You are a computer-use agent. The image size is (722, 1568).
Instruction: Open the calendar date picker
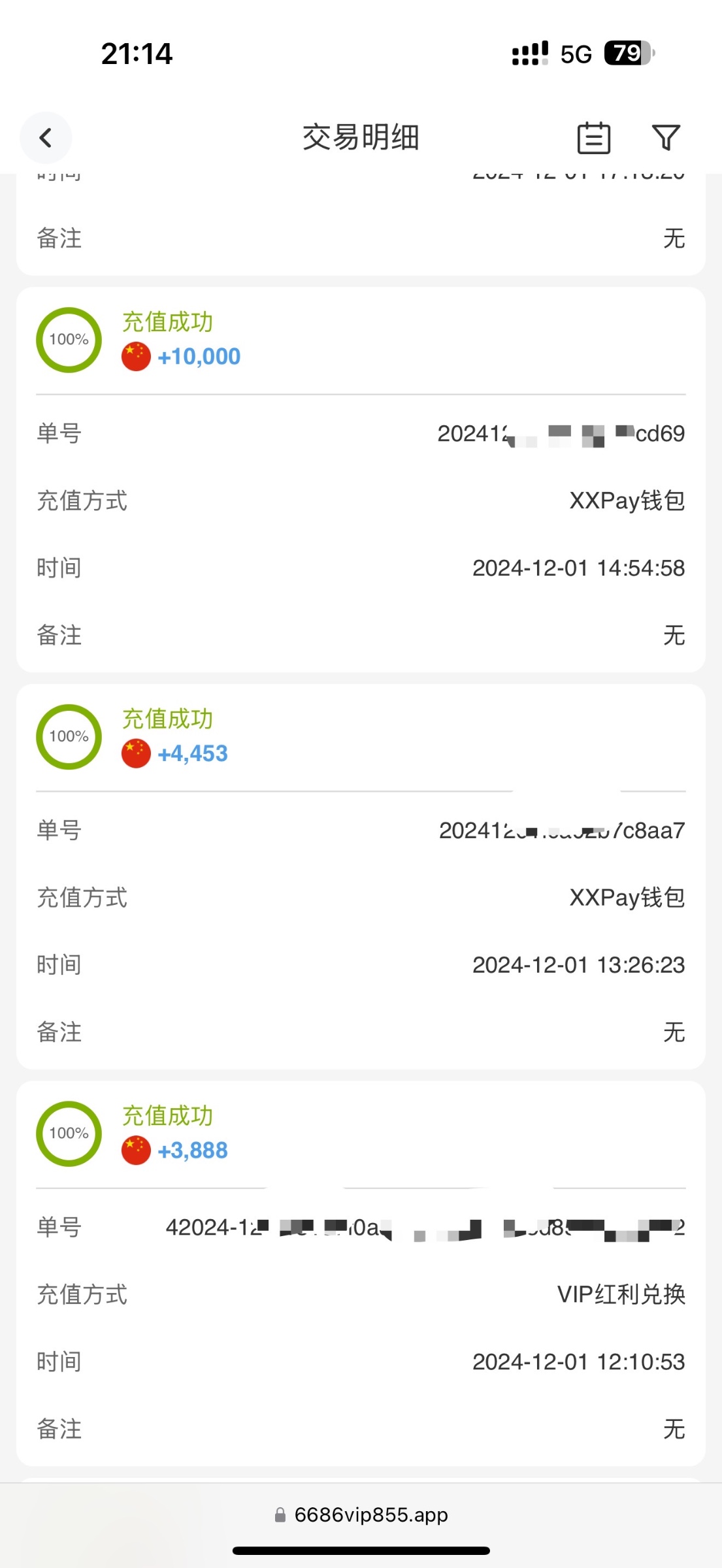click(x=593, y=138)
